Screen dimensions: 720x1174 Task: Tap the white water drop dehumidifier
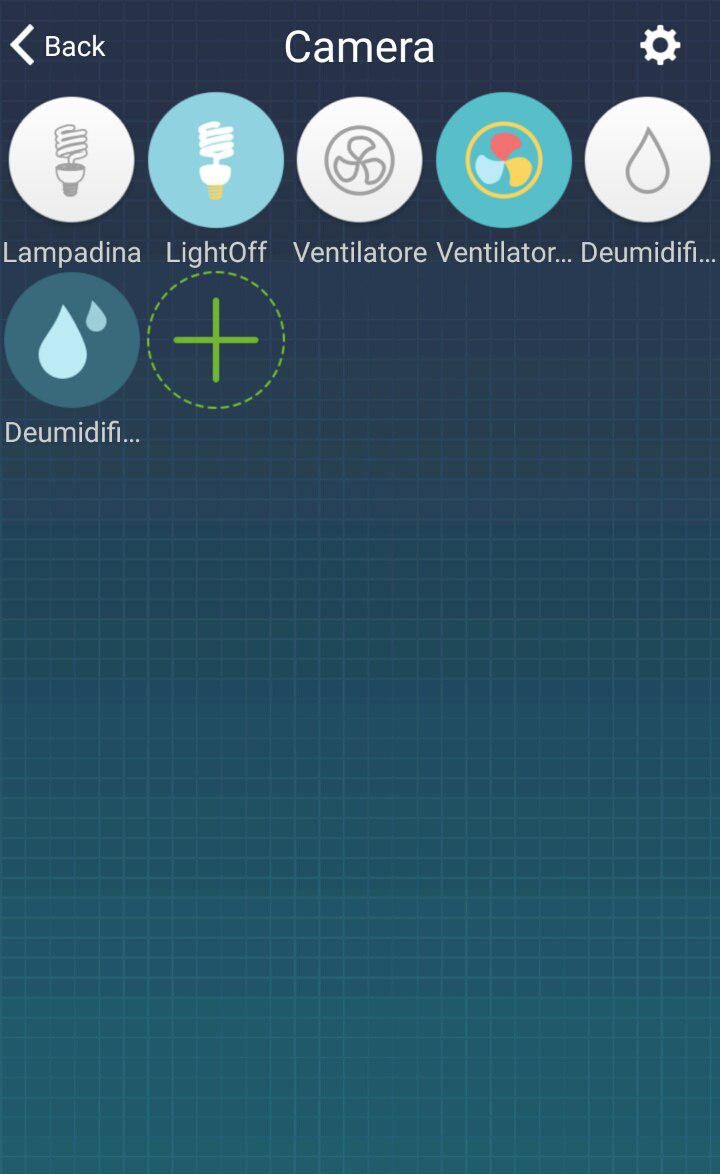point(647,160)
